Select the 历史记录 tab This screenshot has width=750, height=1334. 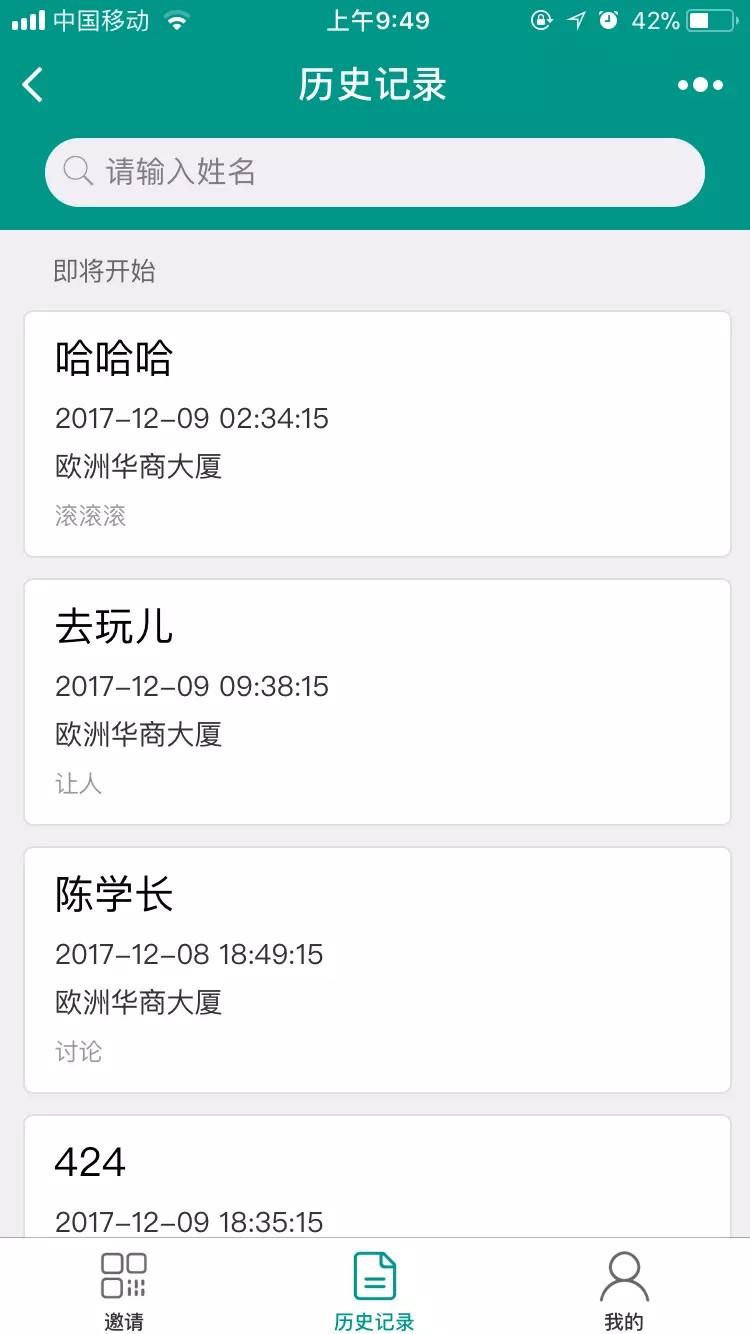click(374, 1291)
